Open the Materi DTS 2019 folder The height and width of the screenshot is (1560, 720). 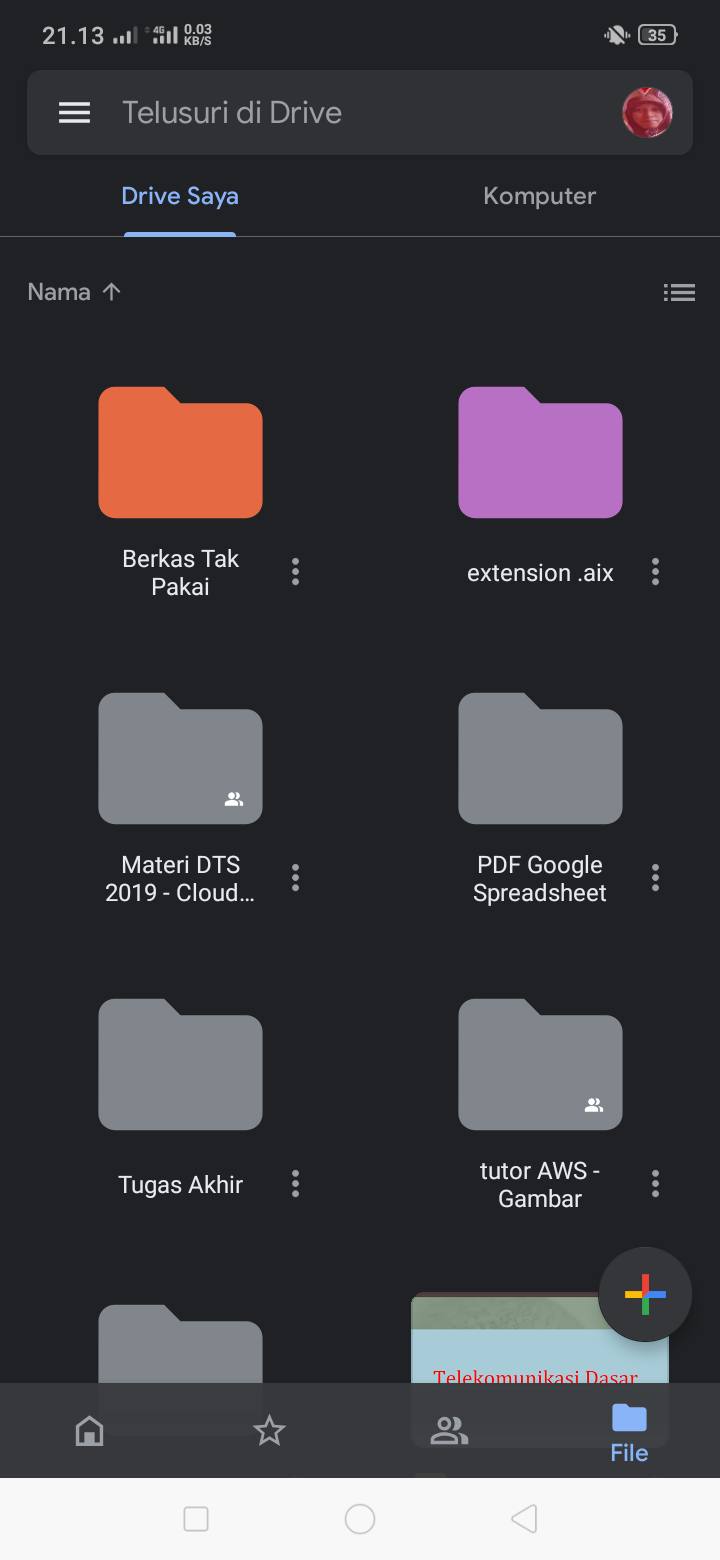click(180, 758)
